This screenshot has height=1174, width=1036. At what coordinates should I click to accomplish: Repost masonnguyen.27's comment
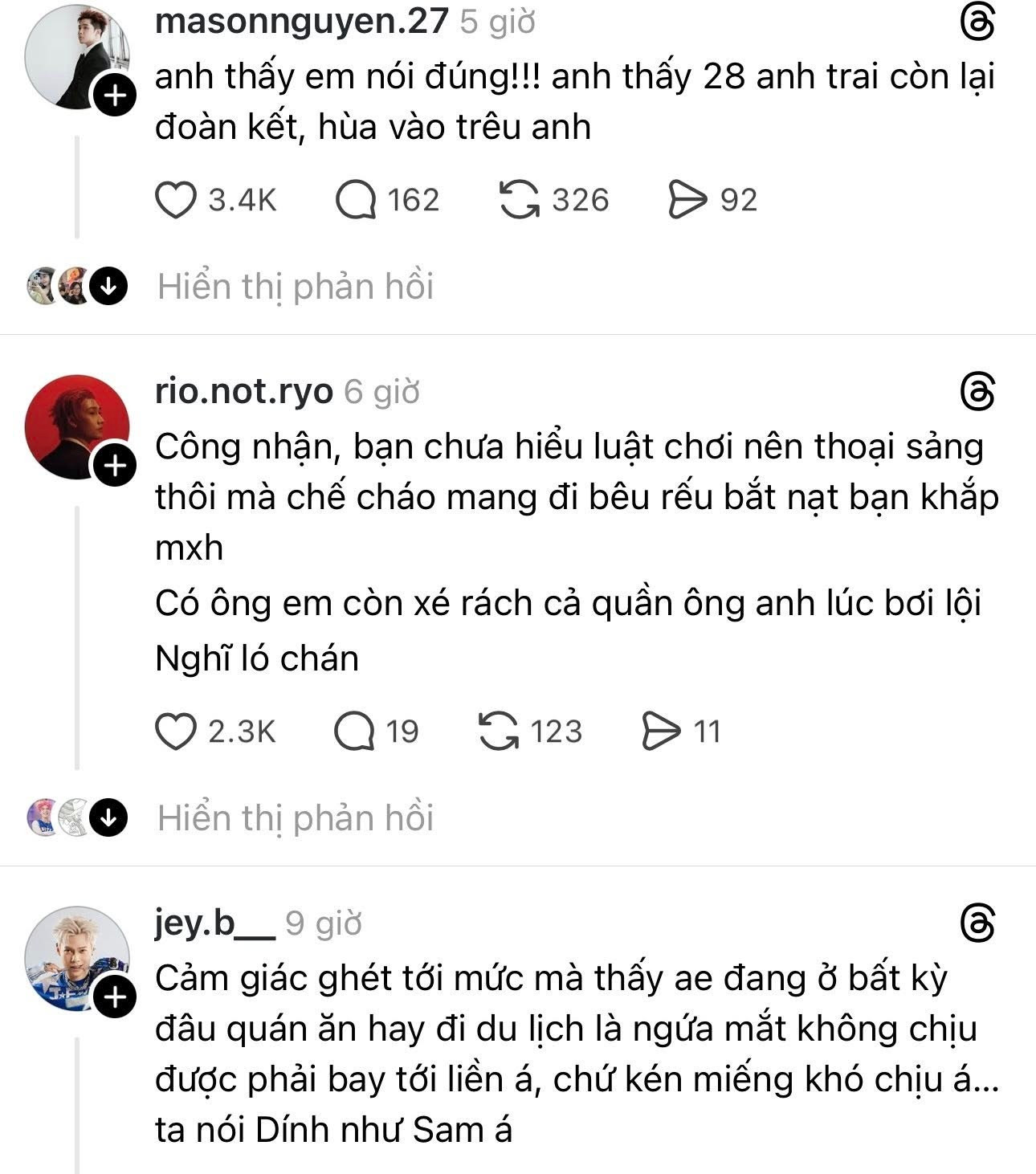[520, 200]
